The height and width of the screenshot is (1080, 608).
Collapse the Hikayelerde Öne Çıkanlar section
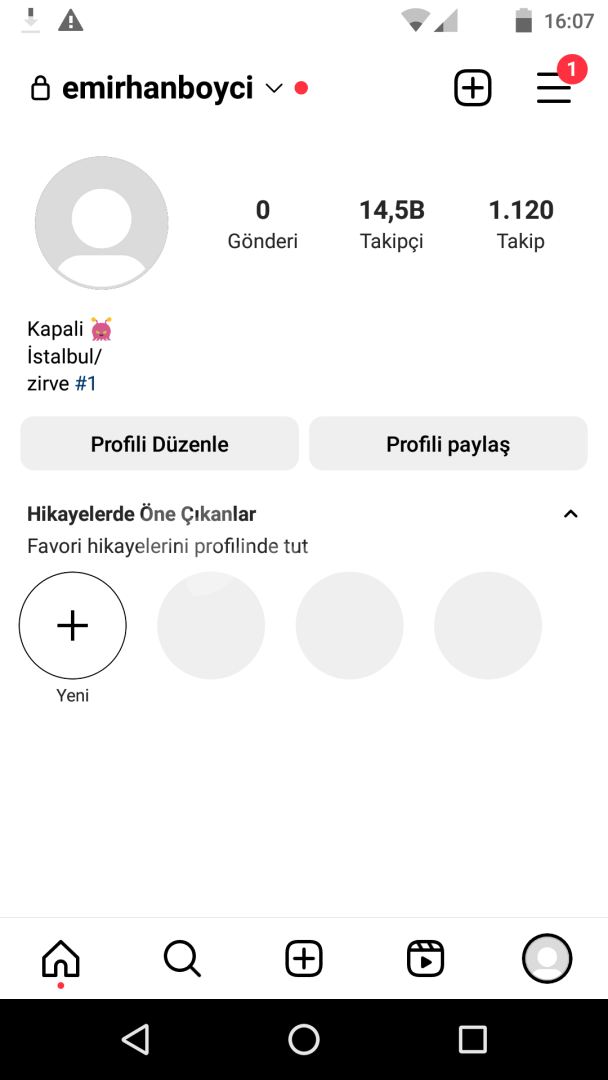570,514
